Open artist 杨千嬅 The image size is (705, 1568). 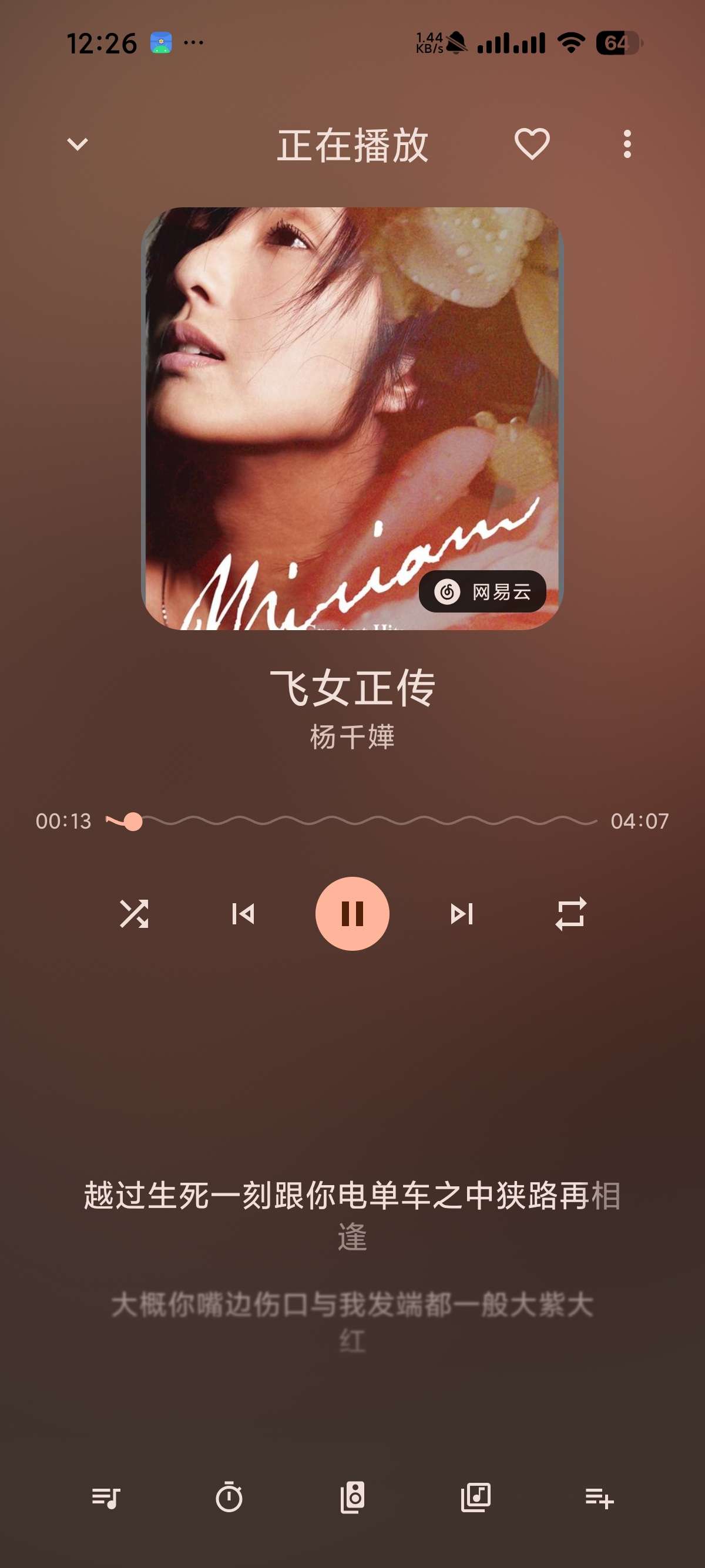pos(352,736)
